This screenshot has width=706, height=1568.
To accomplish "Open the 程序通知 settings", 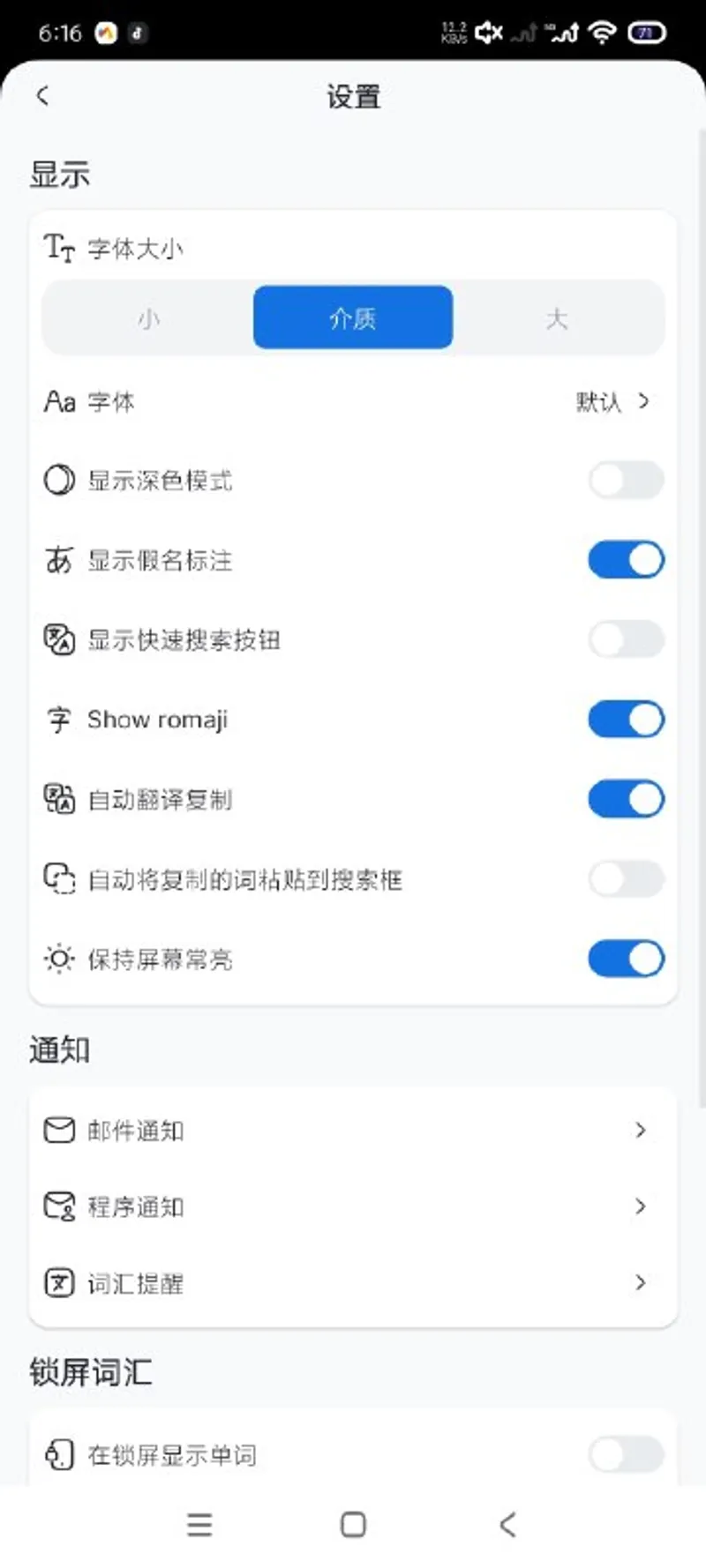I will pos(353,1206).
